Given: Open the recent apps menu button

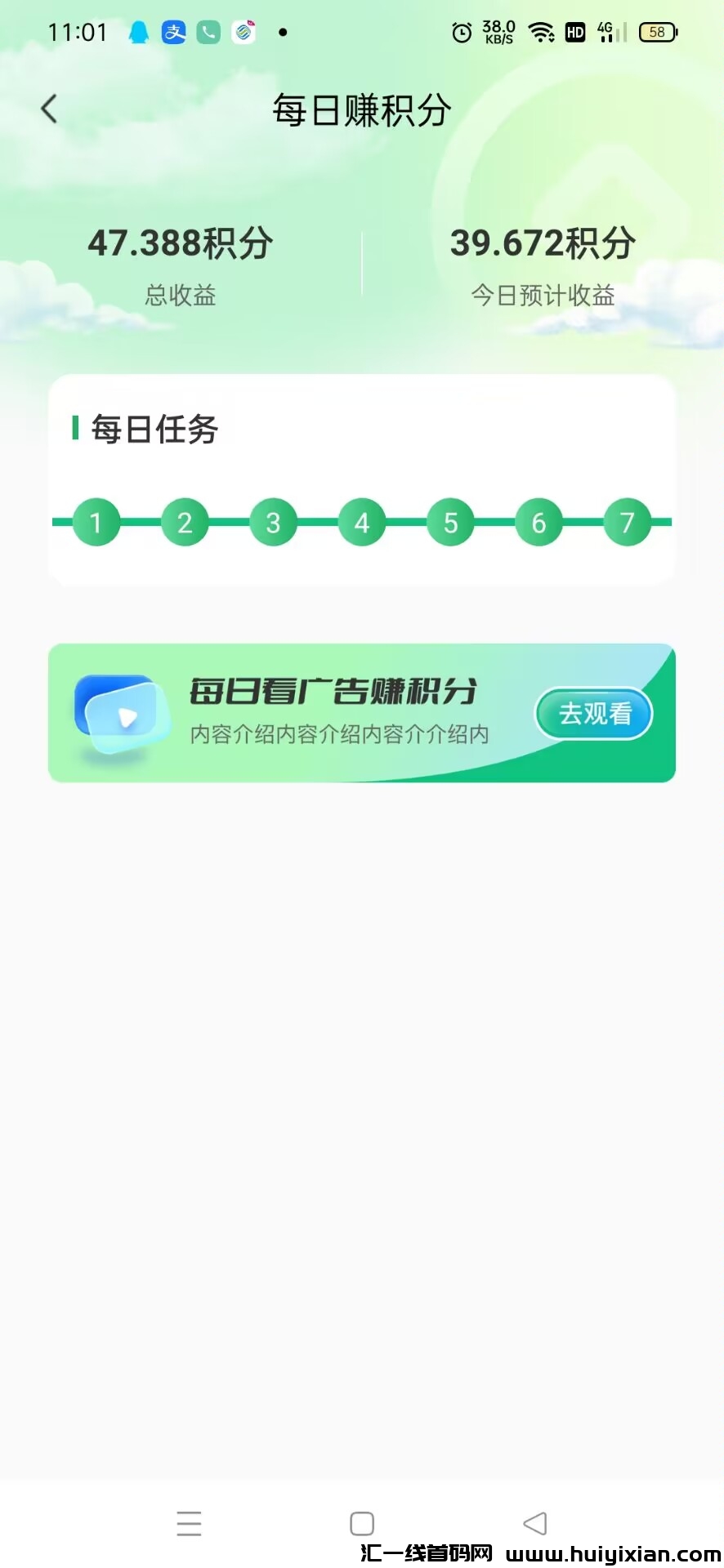Looking at the screenshot, I should (x=188, y=1522).
